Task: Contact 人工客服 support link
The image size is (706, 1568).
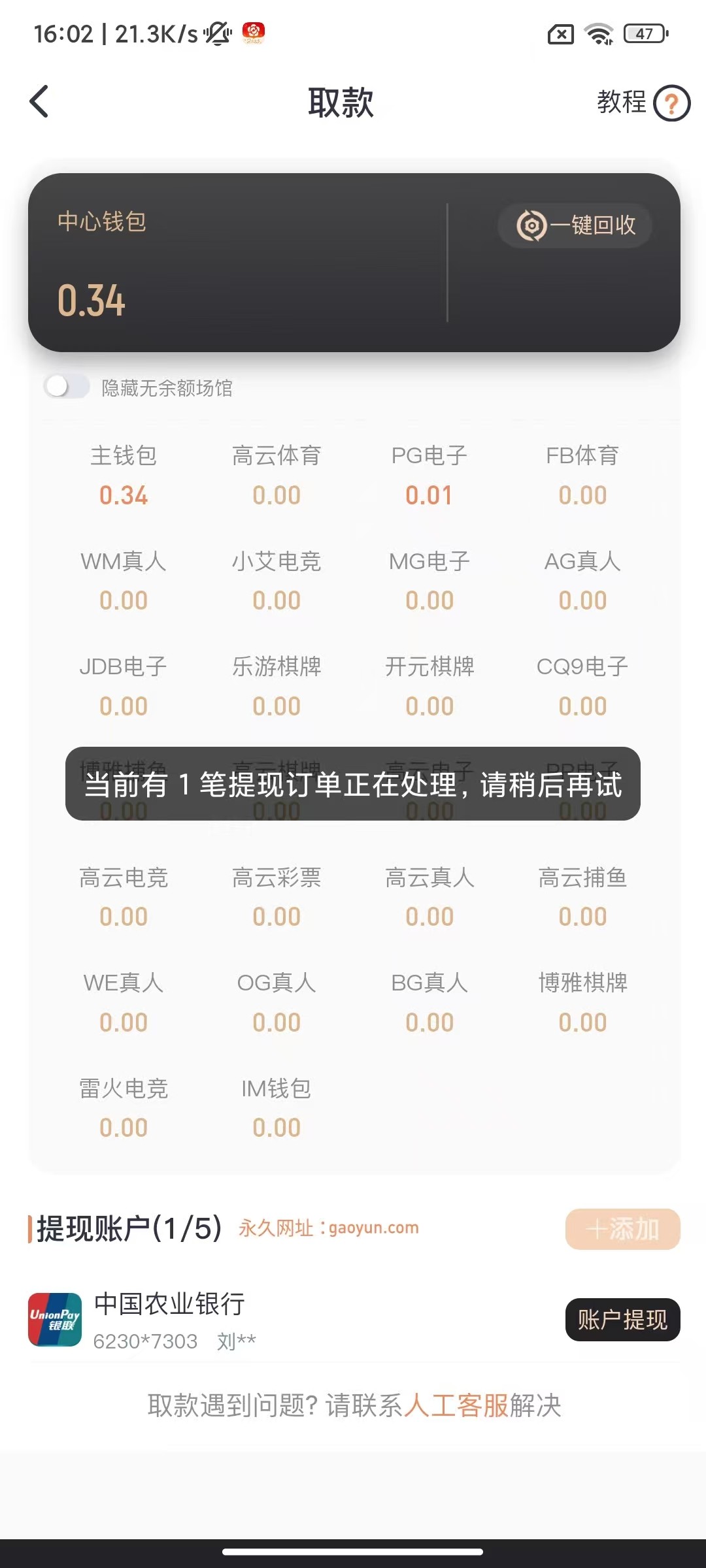Action: pos(456,1405)
